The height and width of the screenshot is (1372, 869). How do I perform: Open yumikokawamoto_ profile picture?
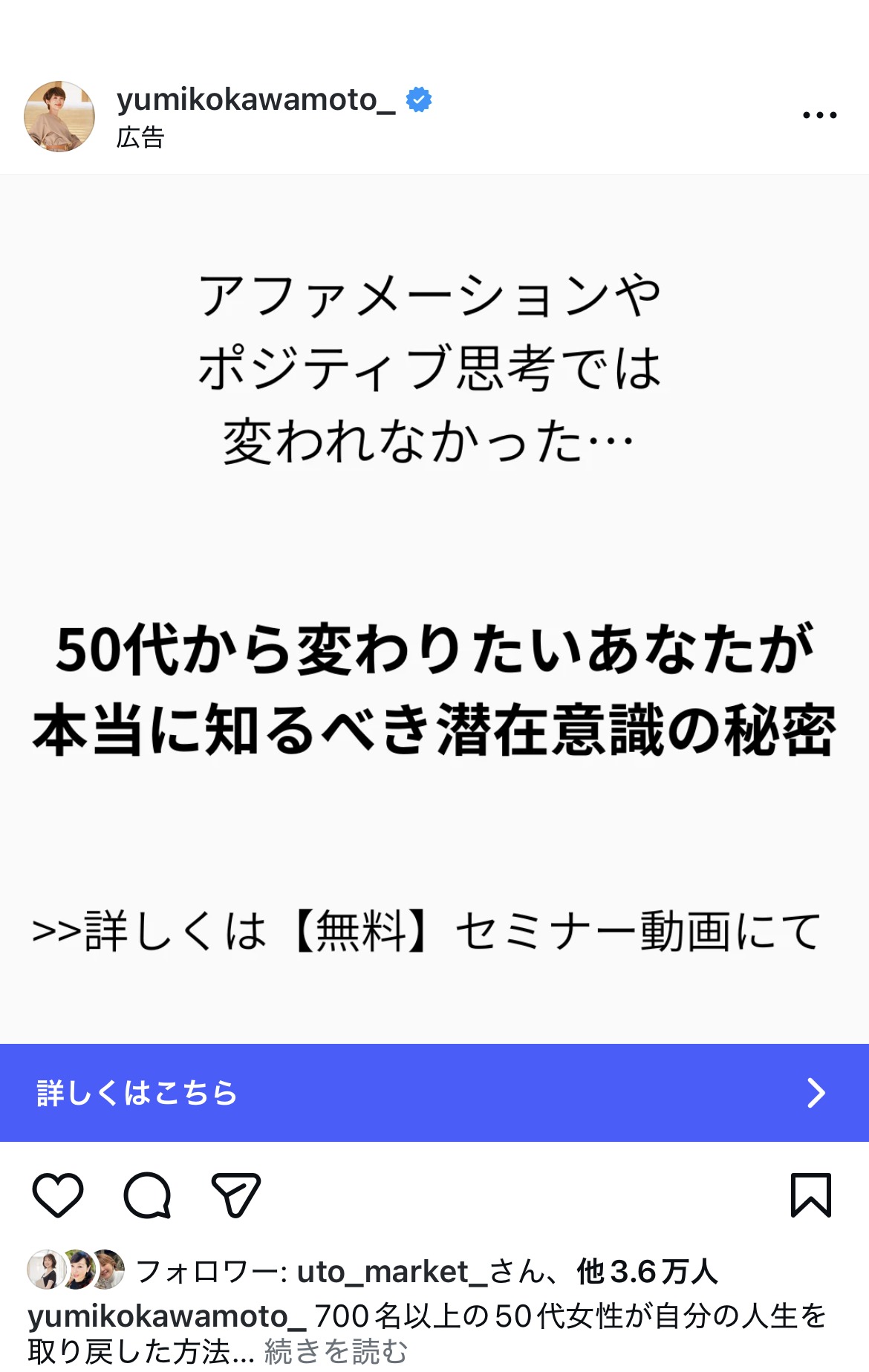point(59,117)
